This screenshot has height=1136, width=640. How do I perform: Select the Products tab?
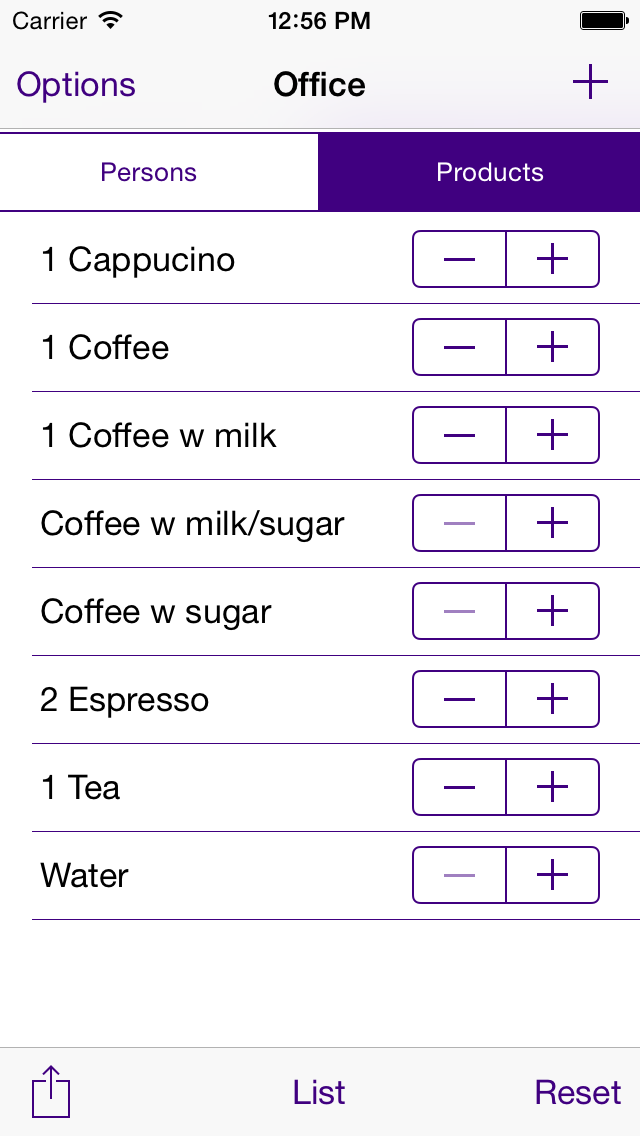click(x=489, y=172)
